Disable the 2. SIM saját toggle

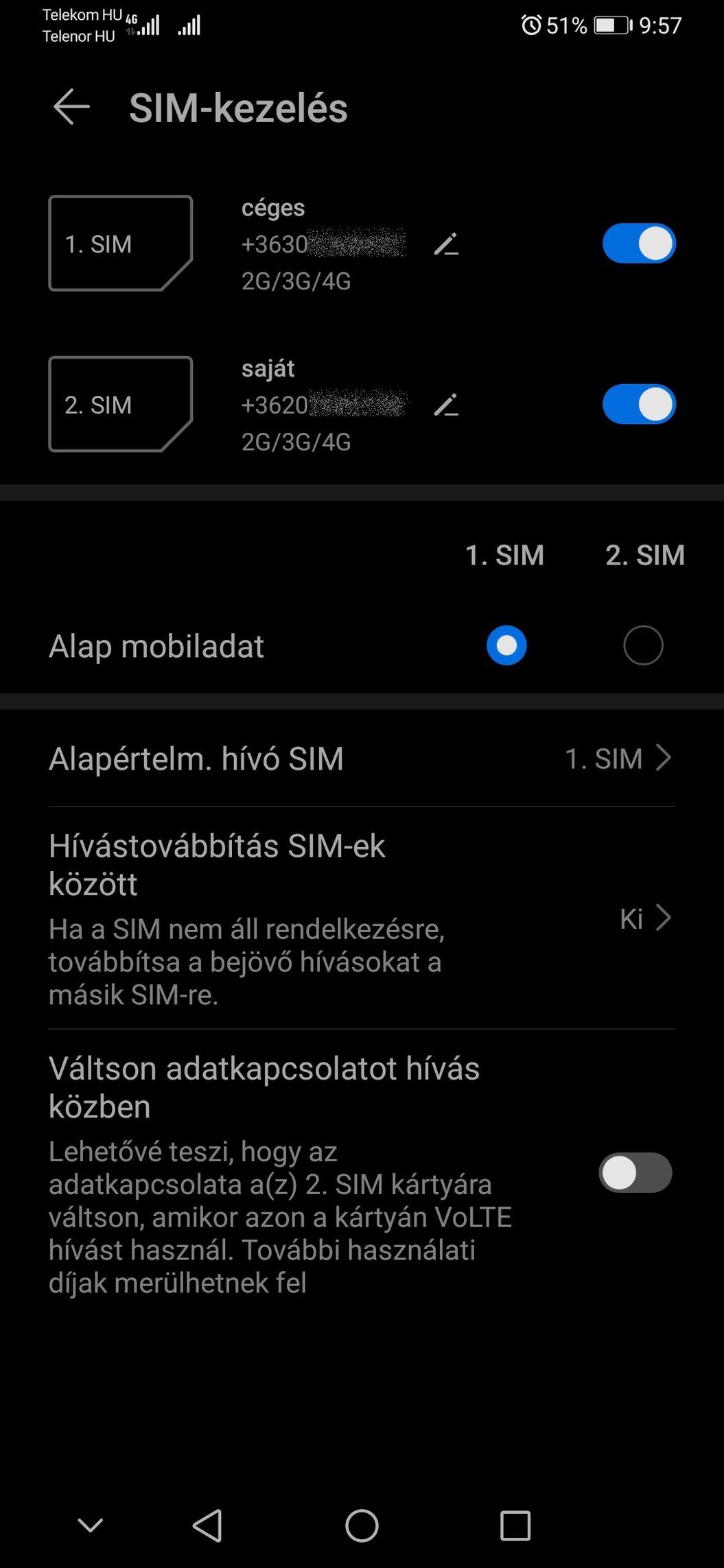pyautogui.click(x=639, y=404)
